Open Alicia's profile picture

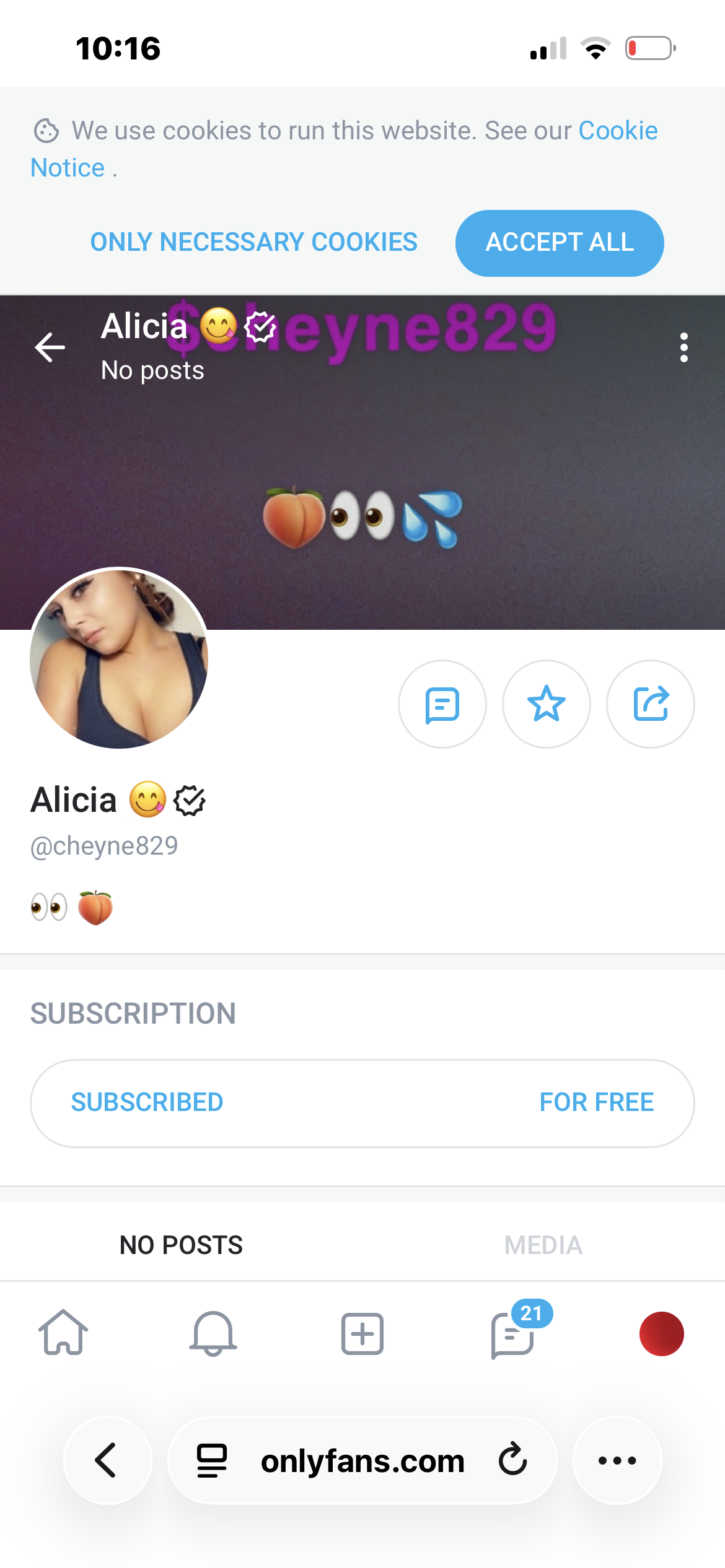click(x=119, y=659)
